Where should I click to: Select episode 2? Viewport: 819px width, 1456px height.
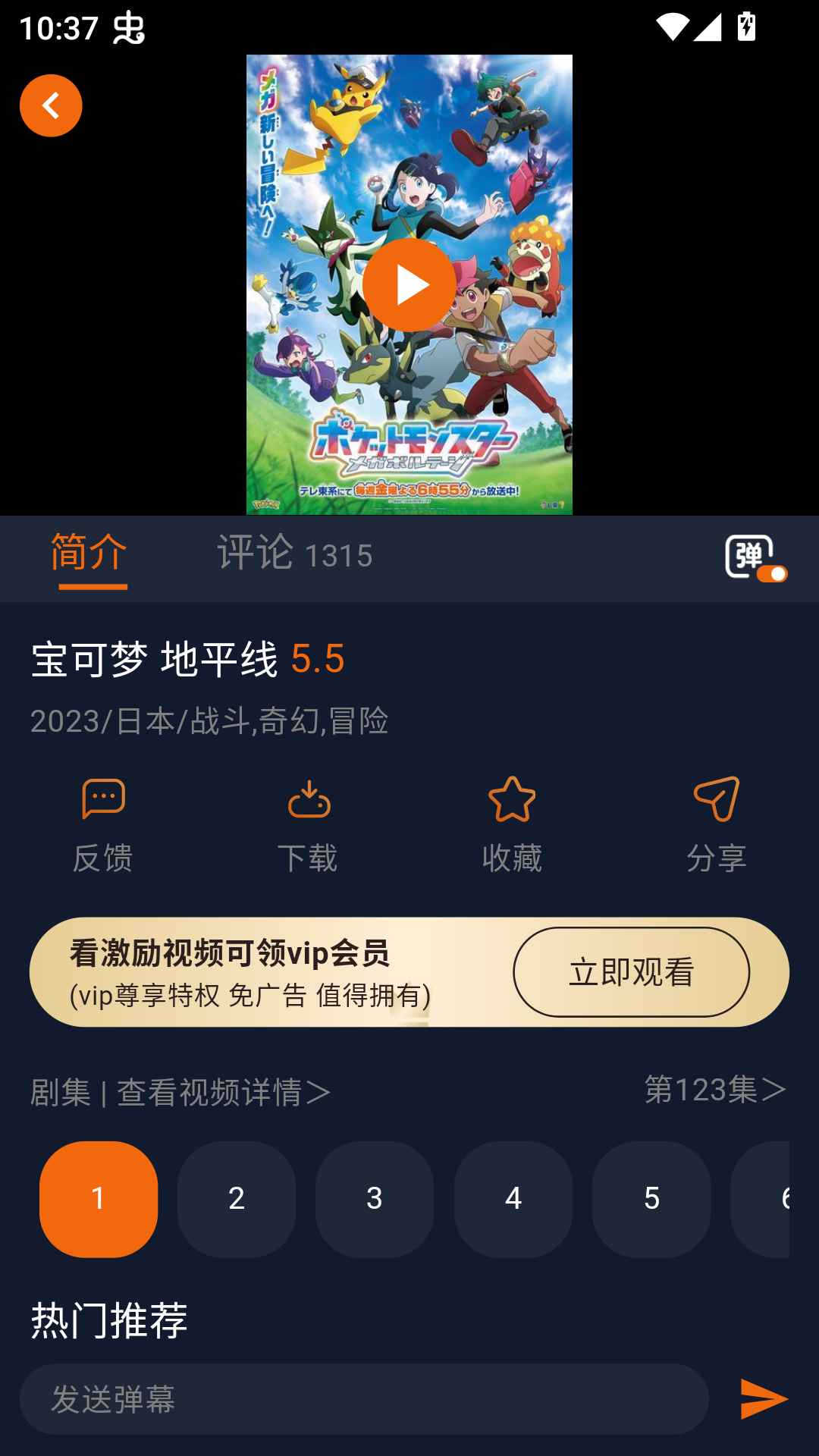[x=236, y=1198]
